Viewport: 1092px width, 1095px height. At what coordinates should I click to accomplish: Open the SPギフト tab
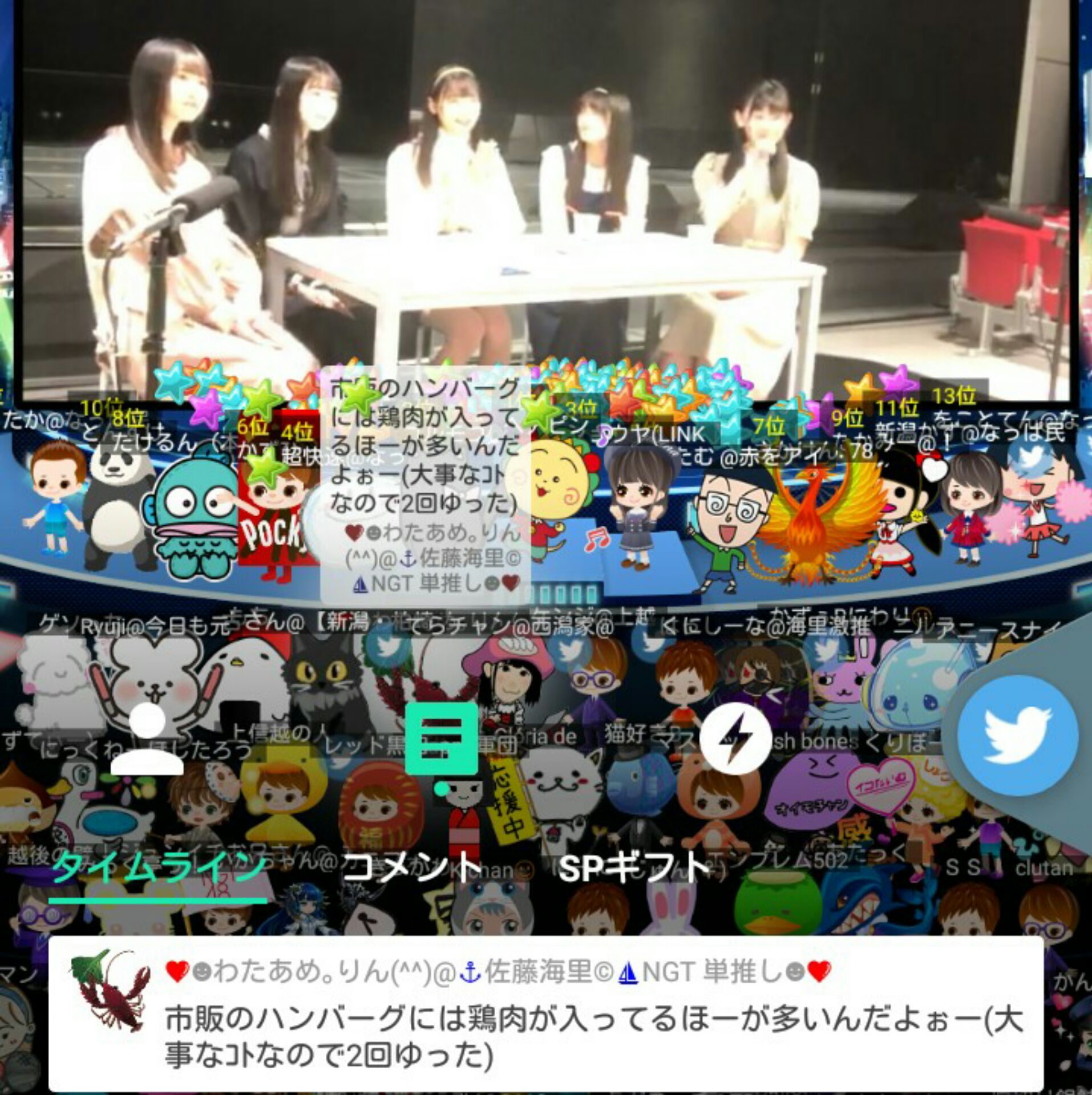633,869
